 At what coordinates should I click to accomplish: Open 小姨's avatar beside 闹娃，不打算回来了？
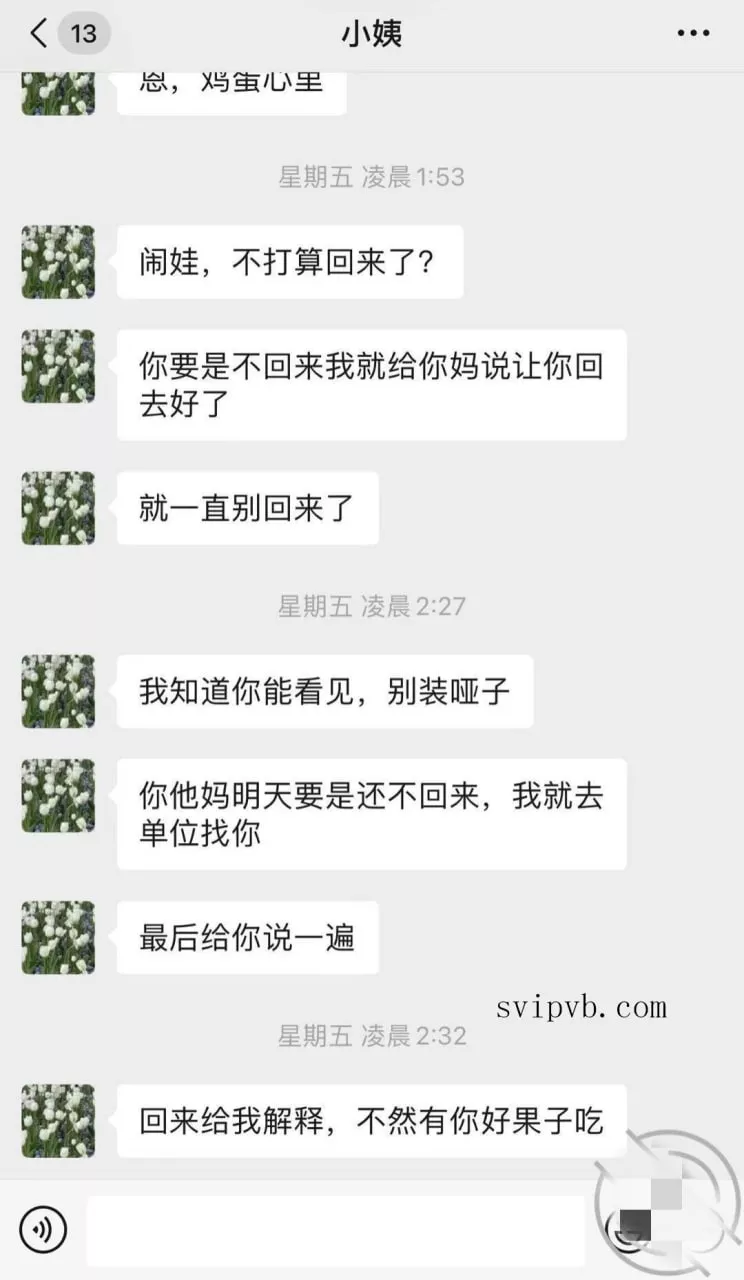[58, 262]
